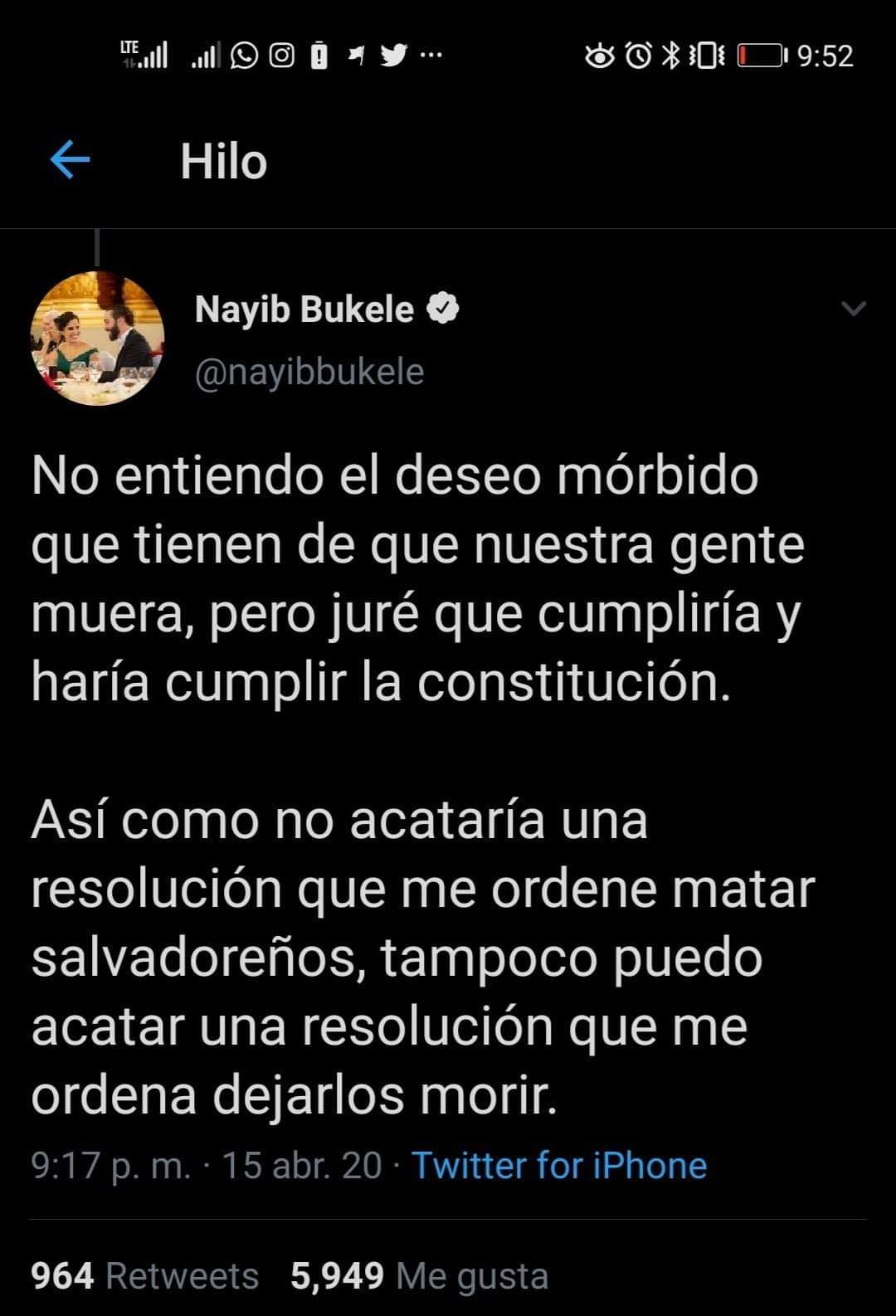Open Nayib Bukele's profile picture
This screenshot has height=1316, width=896.
pos(98,338)
